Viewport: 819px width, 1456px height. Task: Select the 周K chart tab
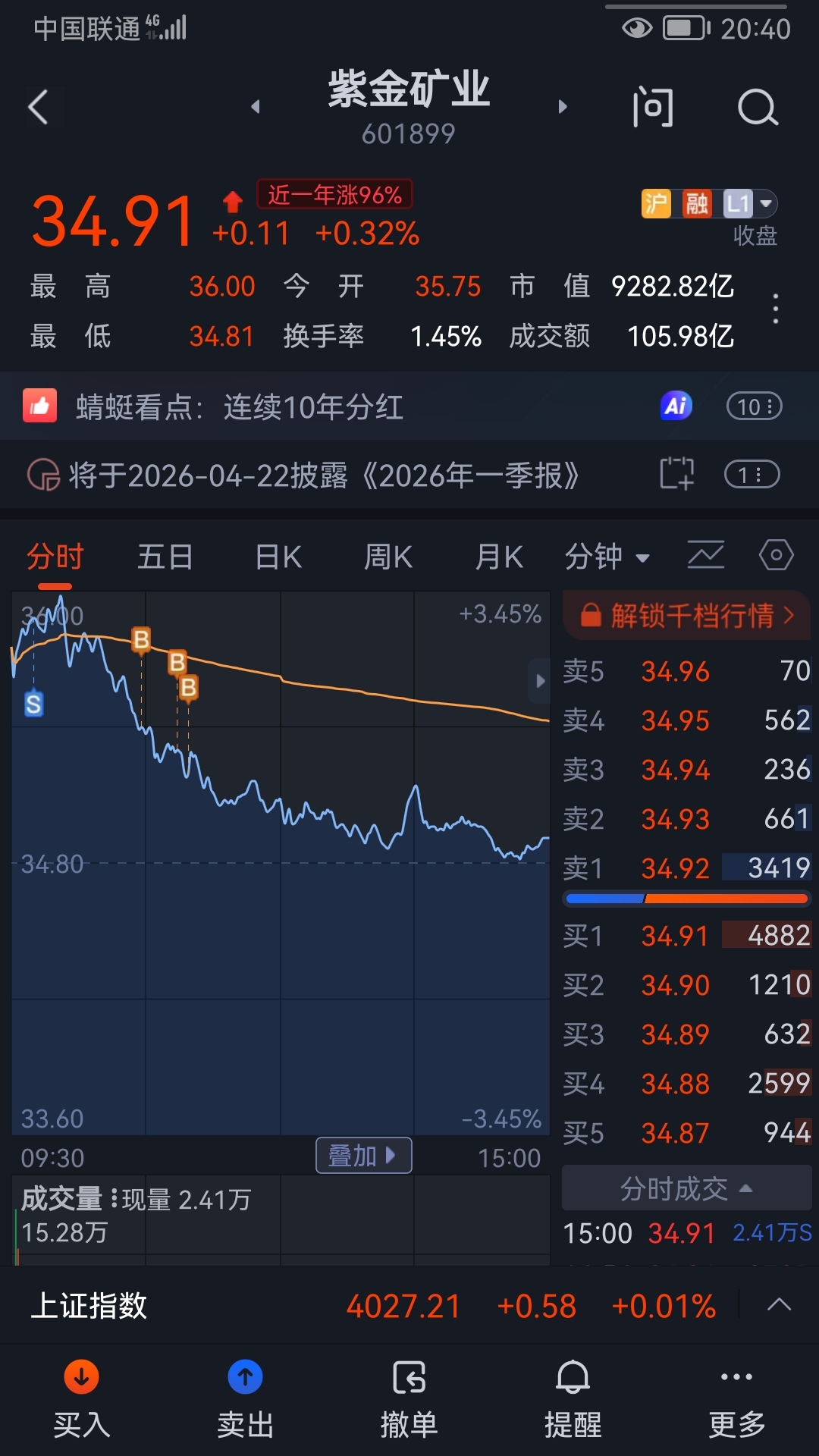pos(388,557)
